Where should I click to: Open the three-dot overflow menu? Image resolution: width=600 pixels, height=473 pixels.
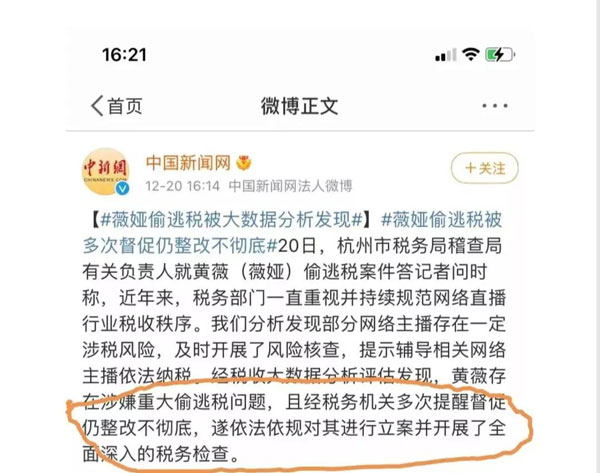[494, 106]
